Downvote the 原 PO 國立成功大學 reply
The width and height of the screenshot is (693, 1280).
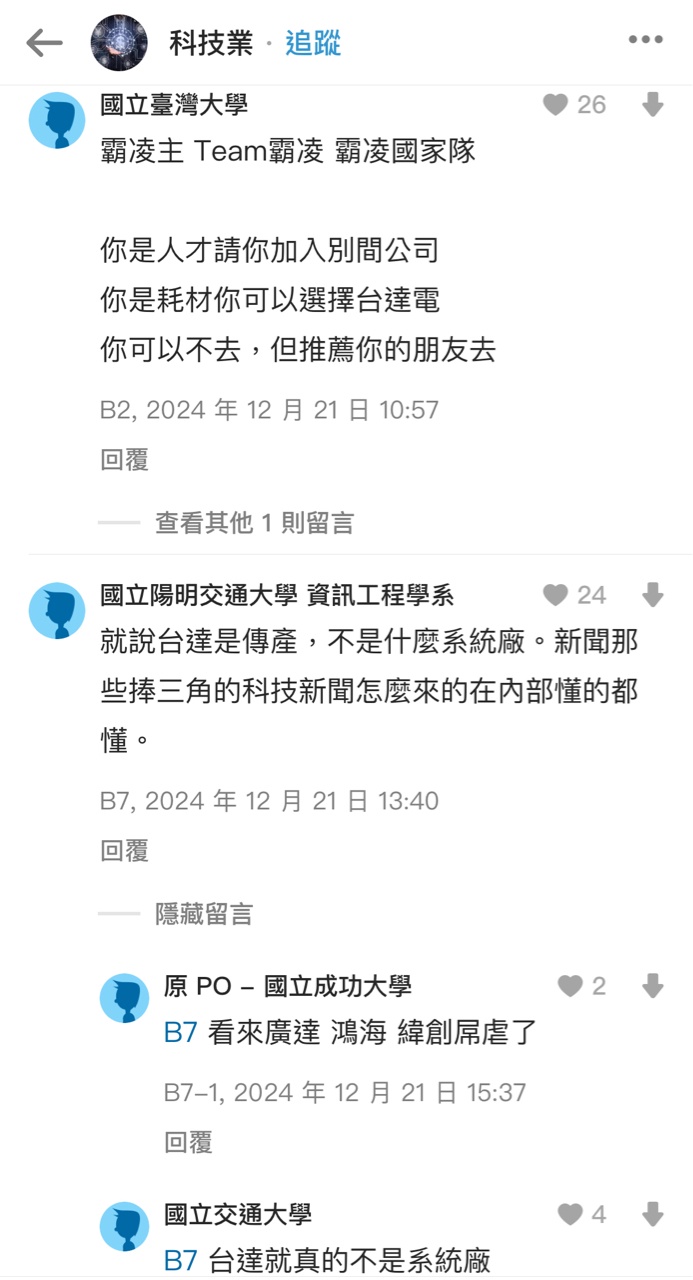pos(652,986)
